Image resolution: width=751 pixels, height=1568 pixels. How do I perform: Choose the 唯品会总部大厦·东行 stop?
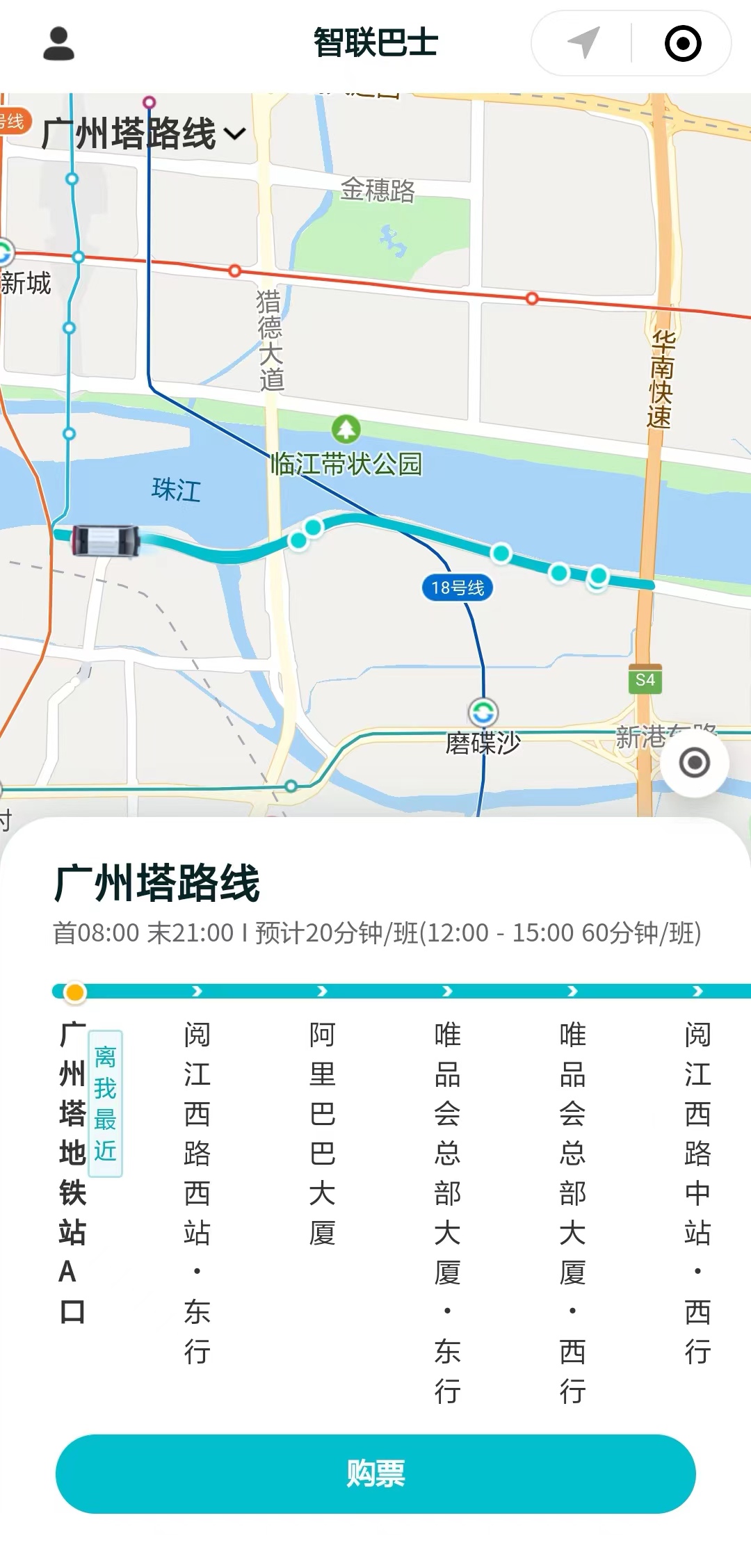(447, 1212)
